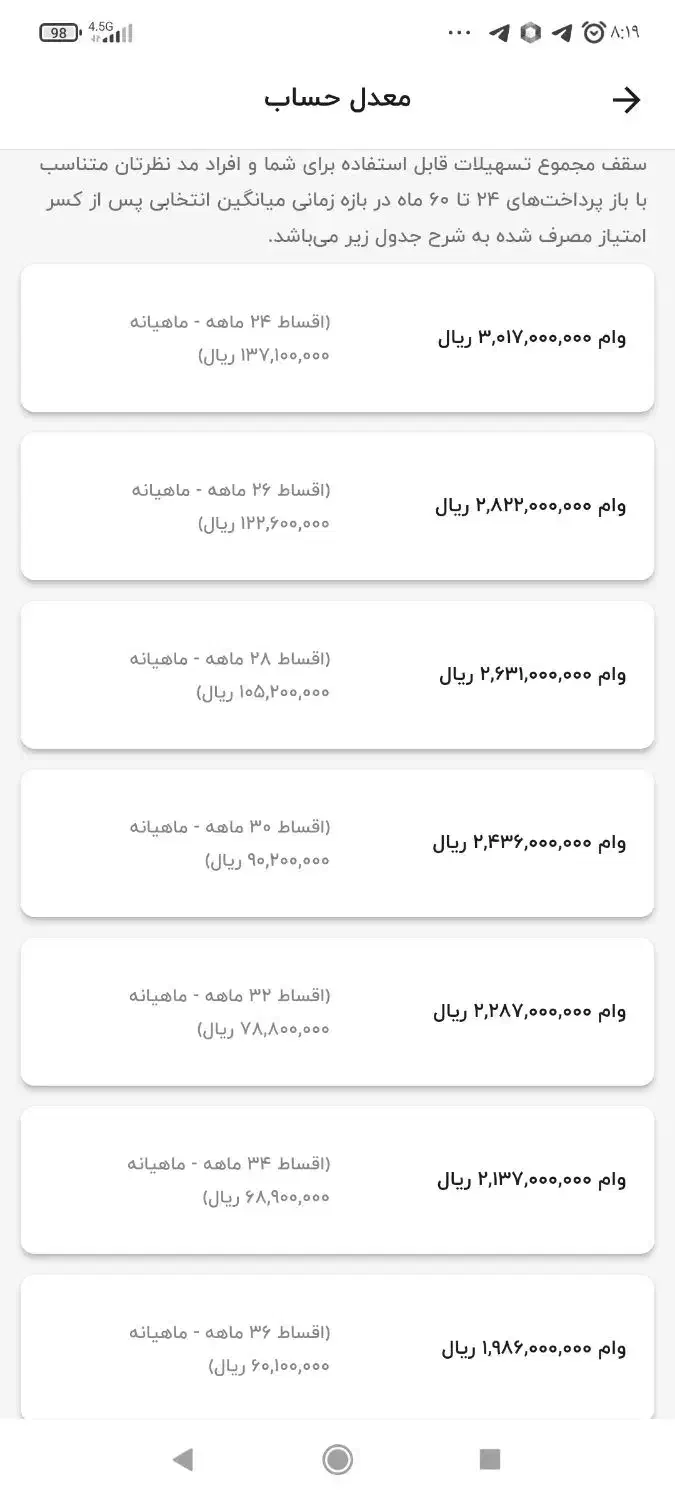
Task: Go back using the header arrow
Action: click(x=626, y=99)
